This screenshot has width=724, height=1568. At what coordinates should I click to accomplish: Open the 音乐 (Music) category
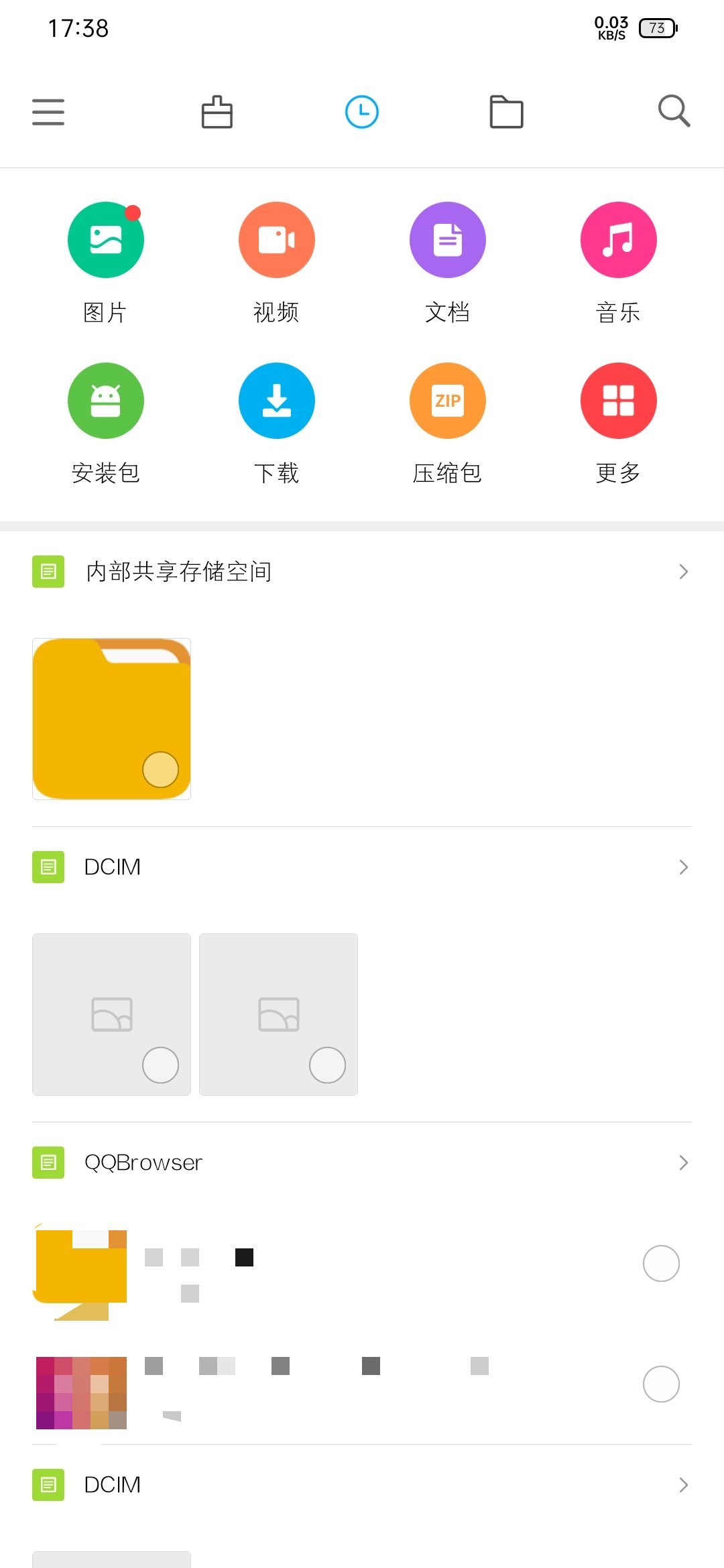(x=618, y=240)
